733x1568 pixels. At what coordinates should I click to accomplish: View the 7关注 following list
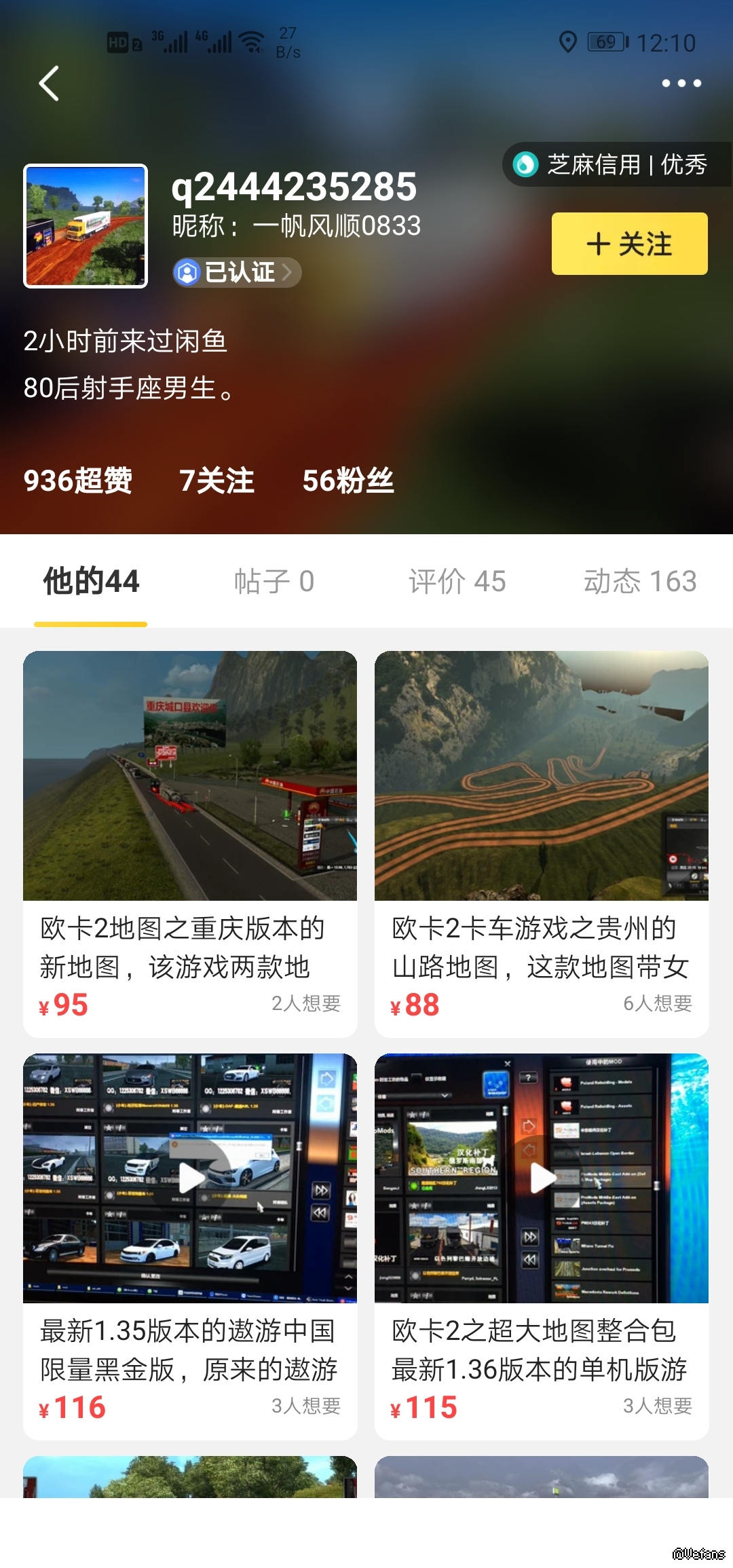tap(217, 481)
